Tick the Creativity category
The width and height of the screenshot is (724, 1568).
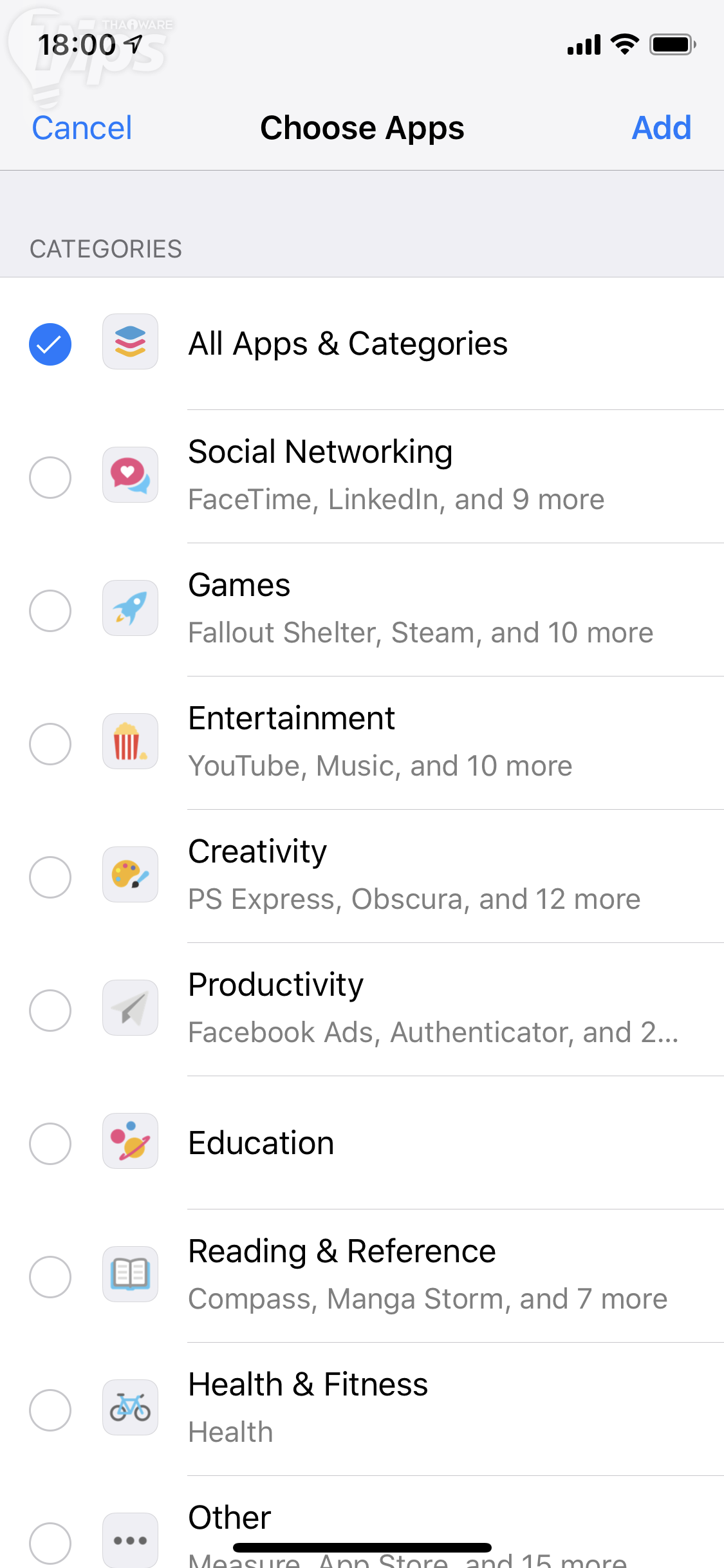click(x=50, y=877)
